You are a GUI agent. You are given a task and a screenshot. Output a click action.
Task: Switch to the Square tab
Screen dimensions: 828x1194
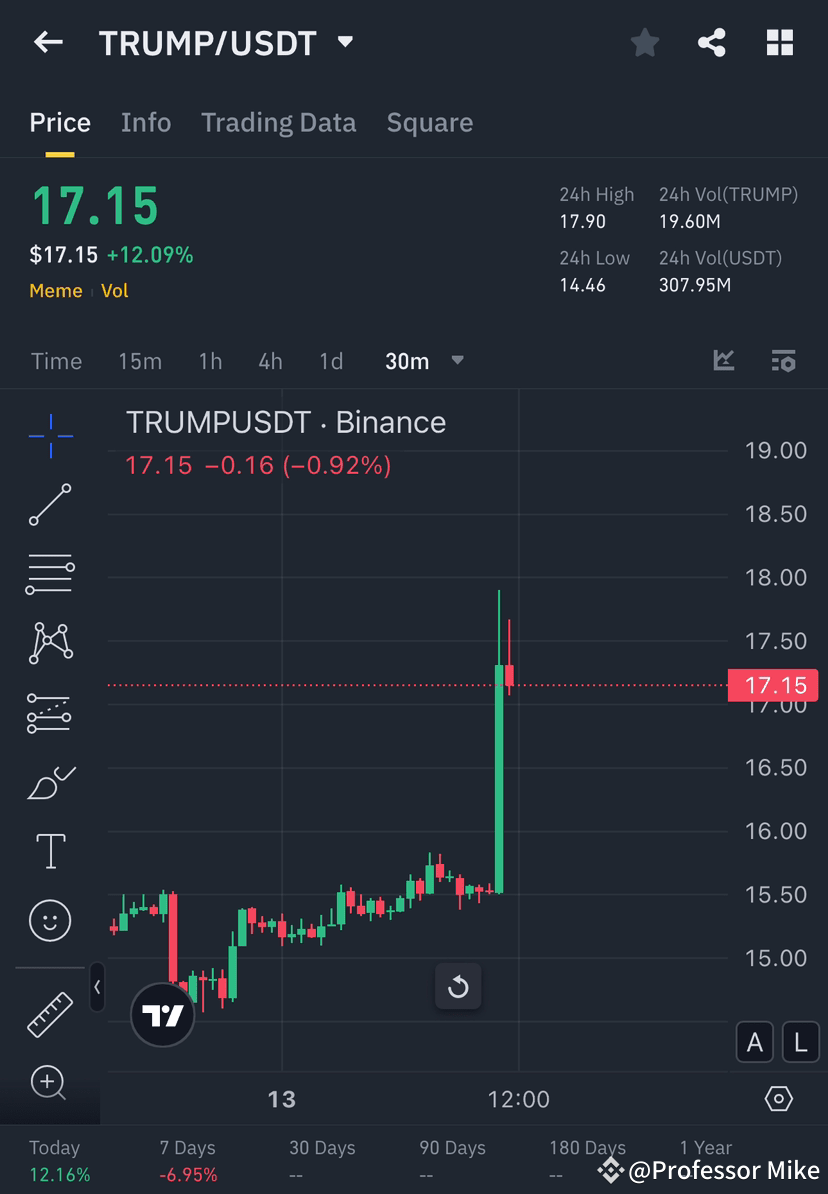[429, 122]
